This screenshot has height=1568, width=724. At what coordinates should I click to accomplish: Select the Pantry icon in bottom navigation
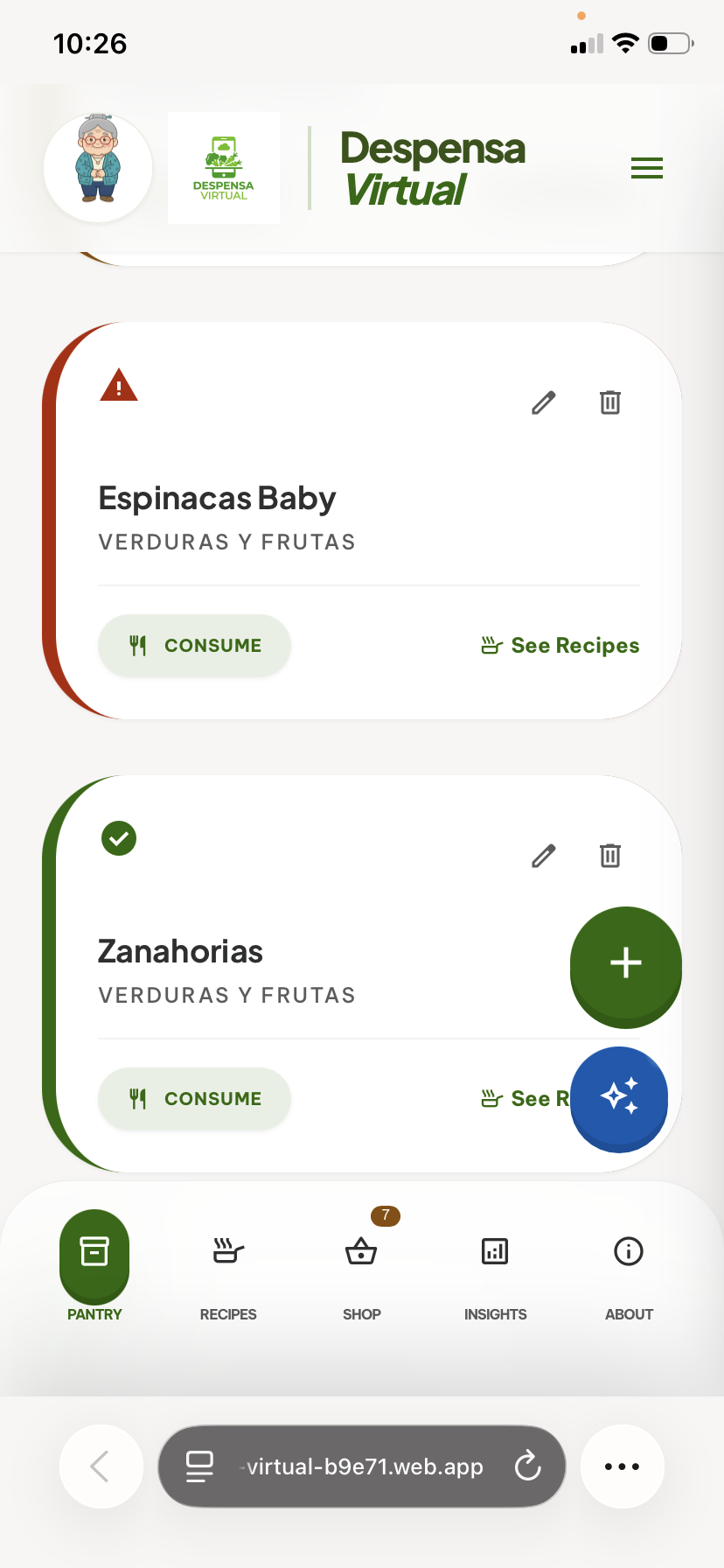[x=94, y=1257]
